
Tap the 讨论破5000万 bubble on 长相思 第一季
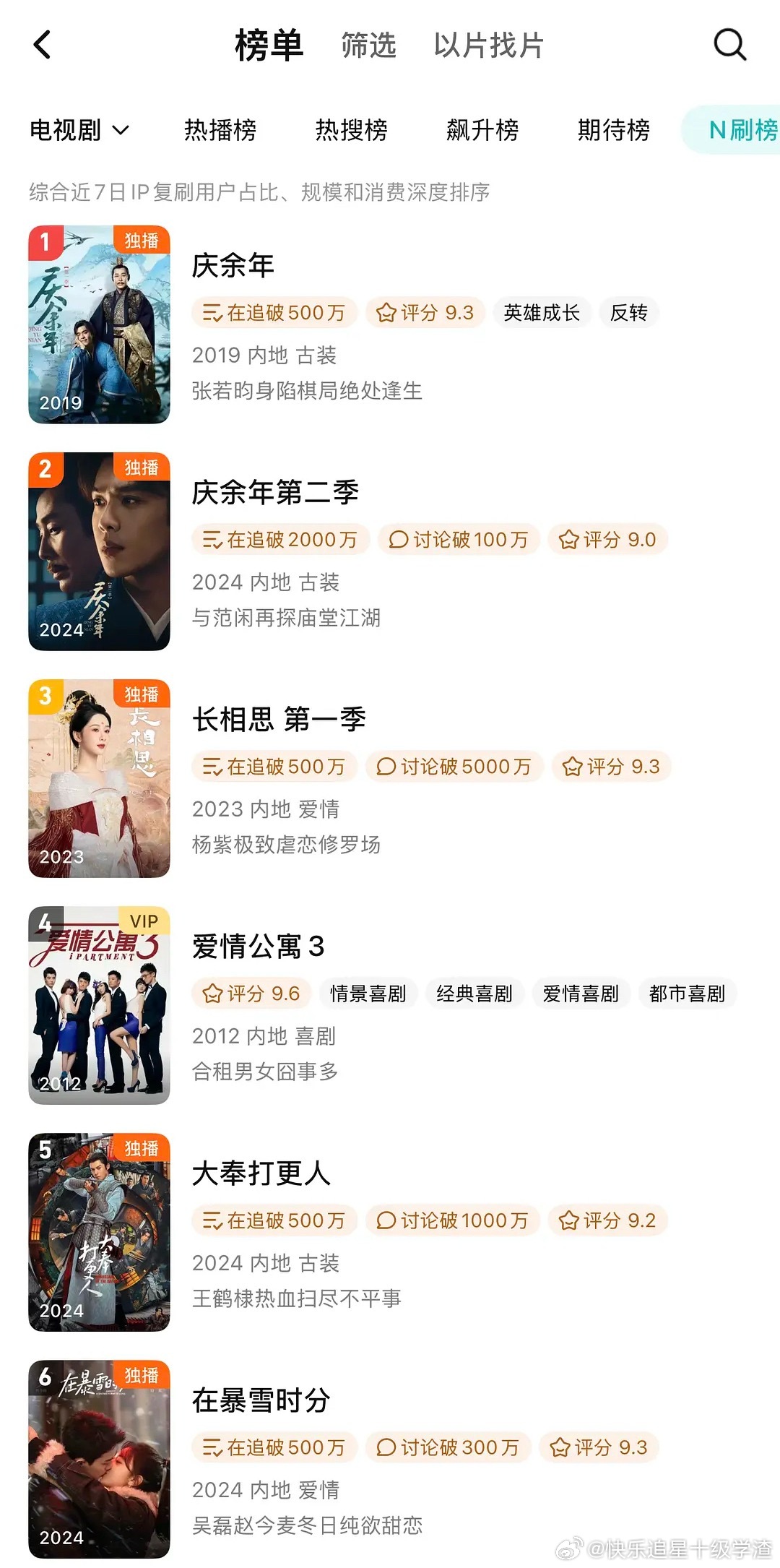click(x=454, y=766)
